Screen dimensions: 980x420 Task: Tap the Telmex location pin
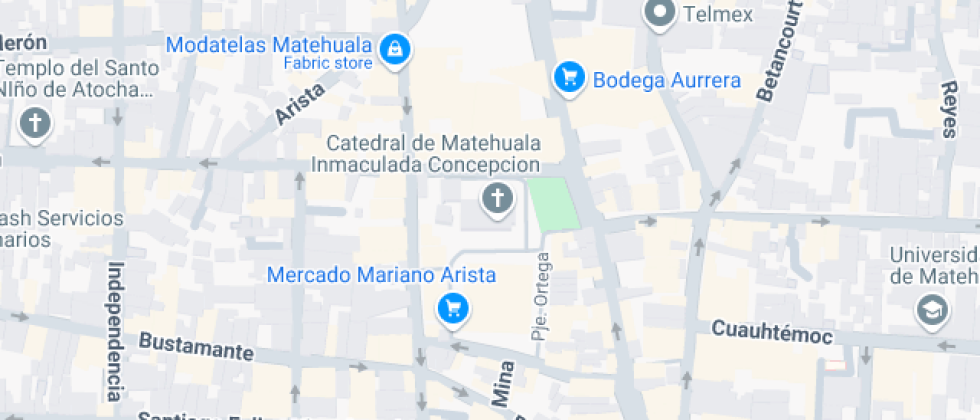click(x=659, y=13)
